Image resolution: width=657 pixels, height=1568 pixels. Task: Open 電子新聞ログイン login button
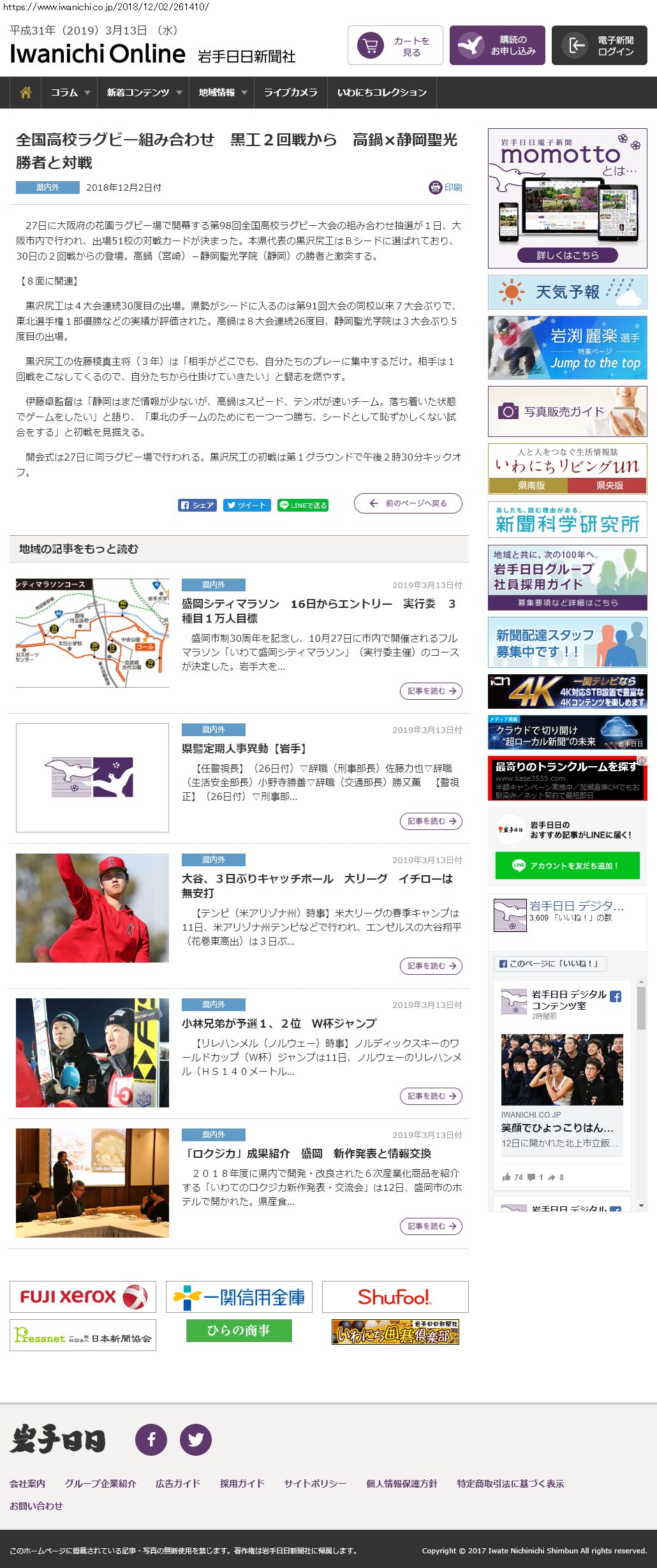[599, 45]
